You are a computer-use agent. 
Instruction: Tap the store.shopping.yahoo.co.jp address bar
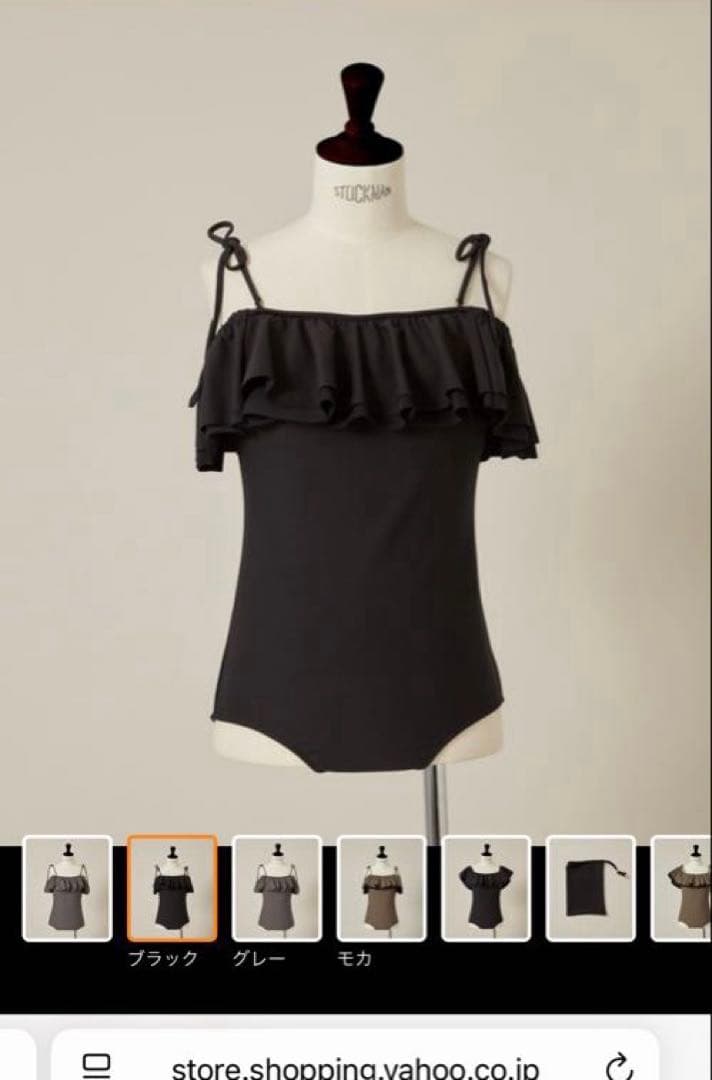355,1066
